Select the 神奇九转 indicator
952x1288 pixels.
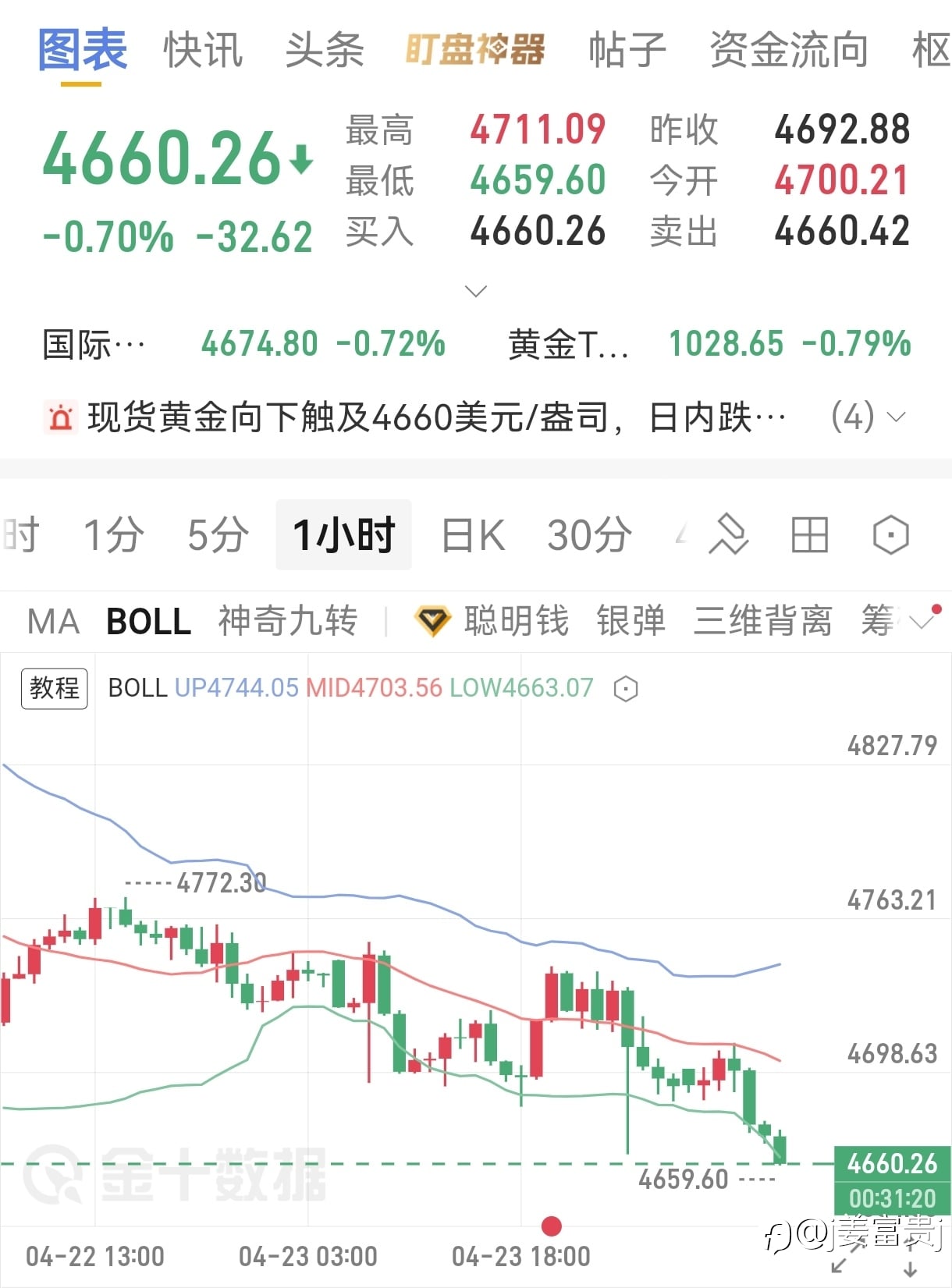[288, 622]
